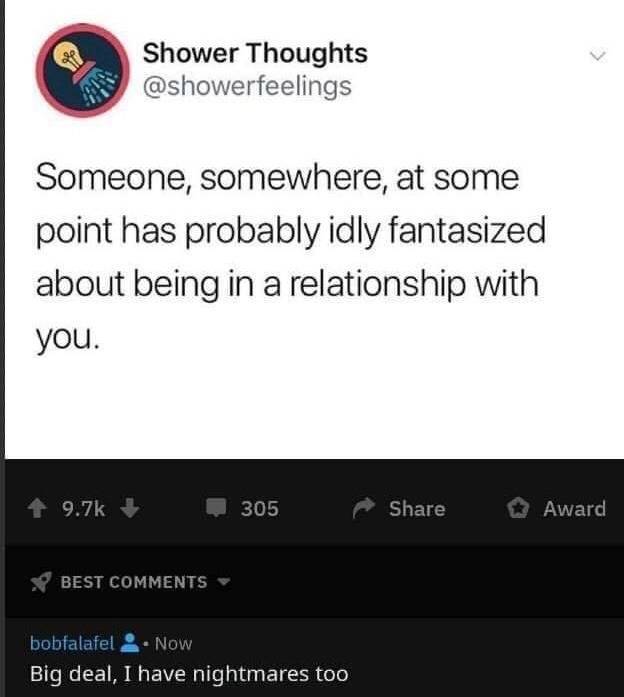Expand the Best Comments sort dropdown

(132, 582)
